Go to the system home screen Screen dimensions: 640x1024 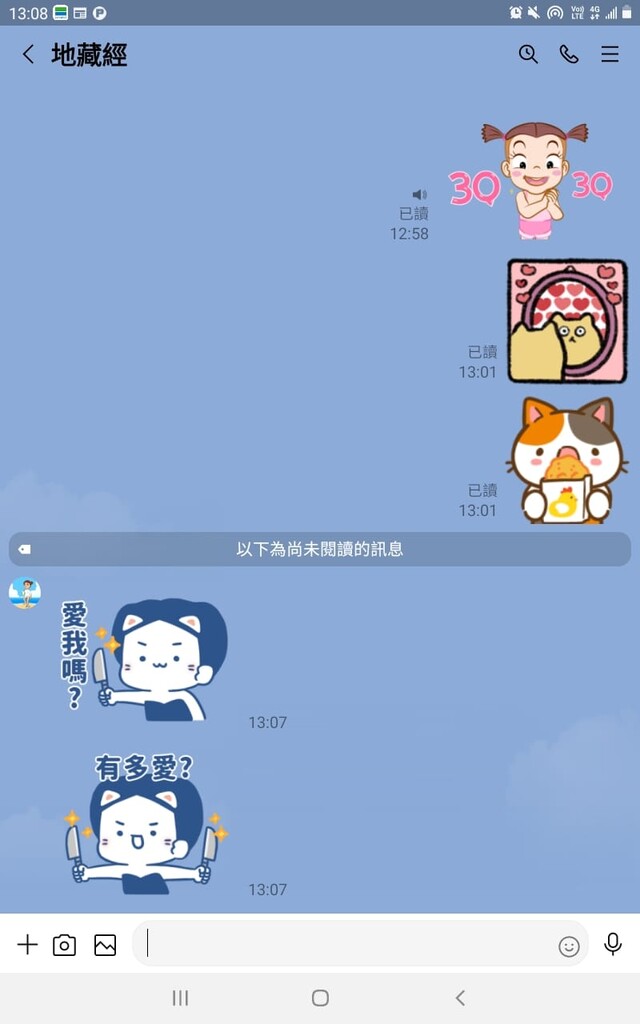point(320,998)
